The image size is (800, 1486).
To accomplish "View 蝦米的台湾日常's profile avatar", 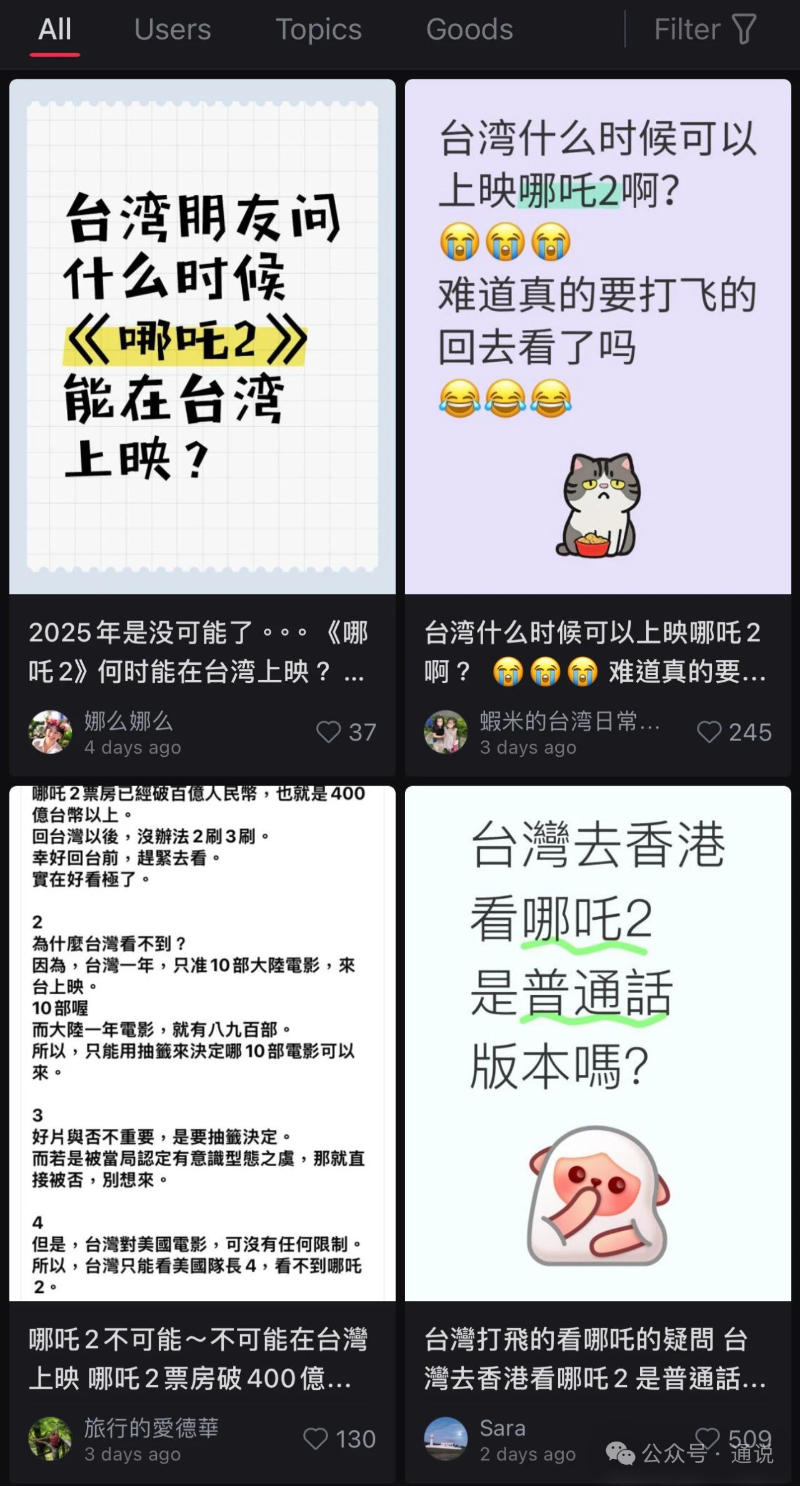I will (x=446, y=732).
